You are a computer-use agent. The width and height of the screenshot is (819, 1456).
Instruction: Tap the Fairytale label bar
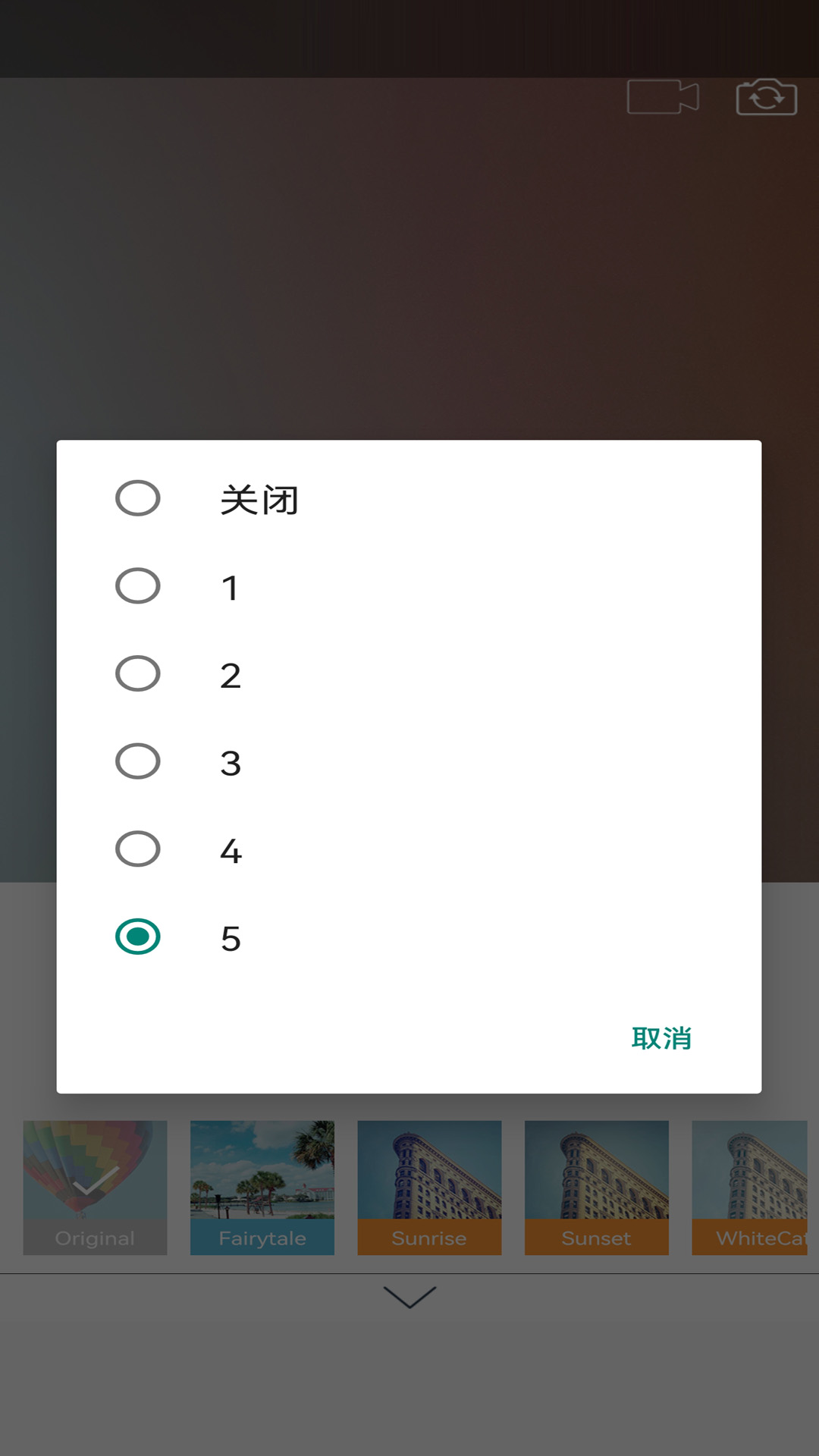(x=262, y=1238)
